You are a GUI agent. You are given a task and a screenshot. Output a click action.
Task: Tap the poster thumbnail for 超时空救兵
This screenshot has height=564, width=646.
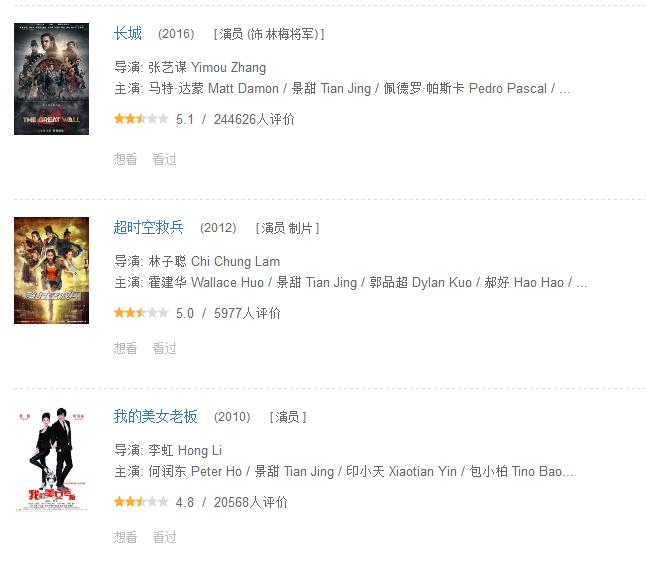[51, 270]
